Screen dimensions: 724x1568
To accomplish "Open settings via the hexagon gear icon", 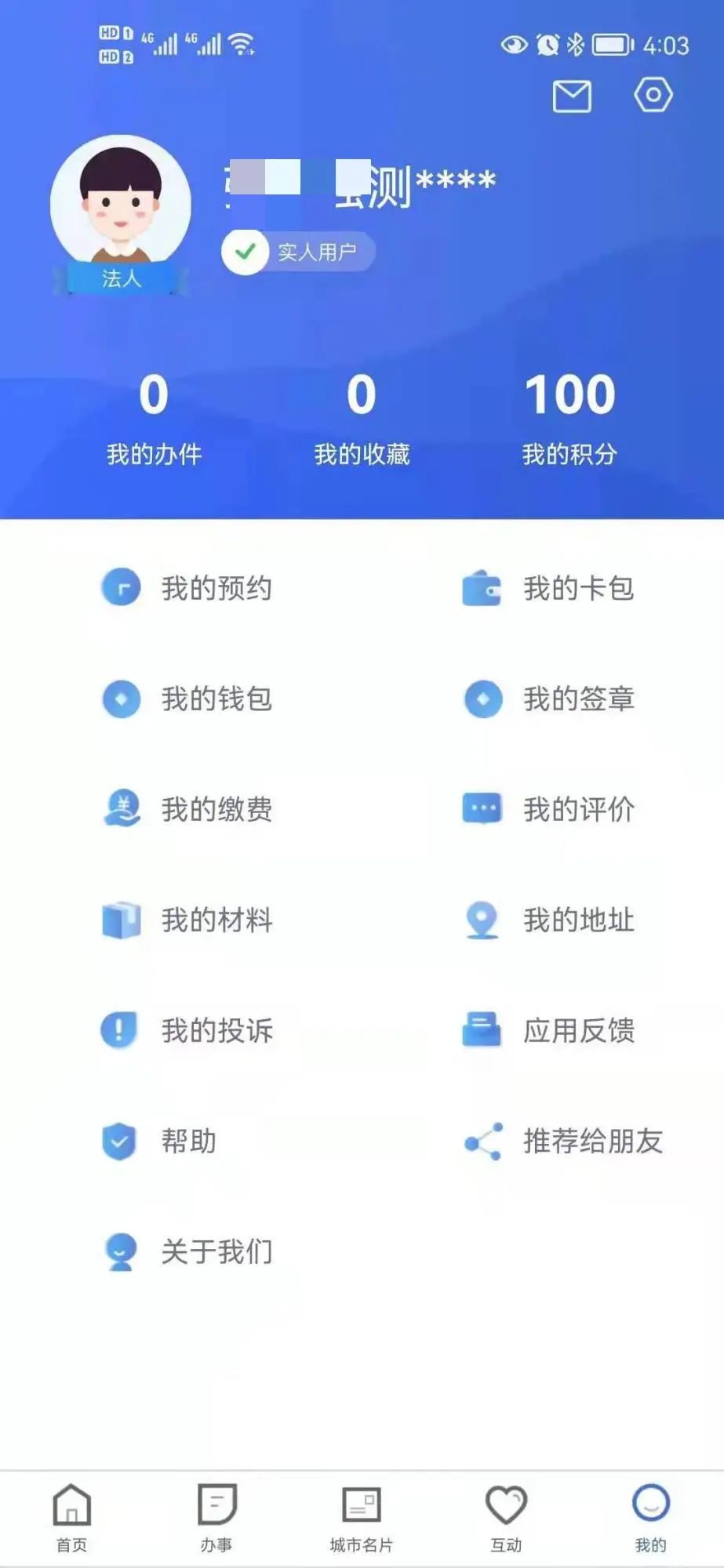I will tap(653, 95).
